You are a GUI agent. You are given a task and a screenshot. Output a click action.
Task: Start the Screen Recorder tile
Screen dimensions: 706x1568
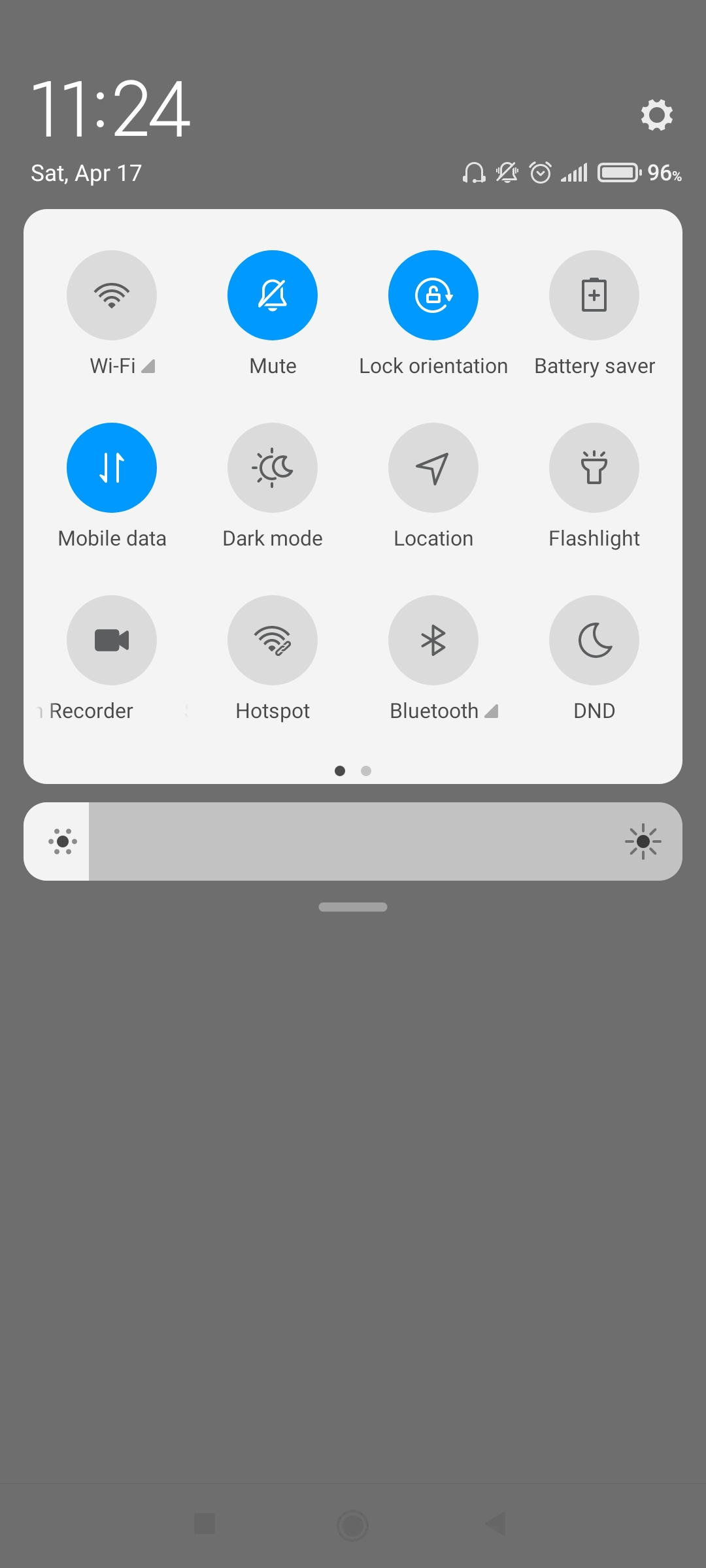point(112,640)
